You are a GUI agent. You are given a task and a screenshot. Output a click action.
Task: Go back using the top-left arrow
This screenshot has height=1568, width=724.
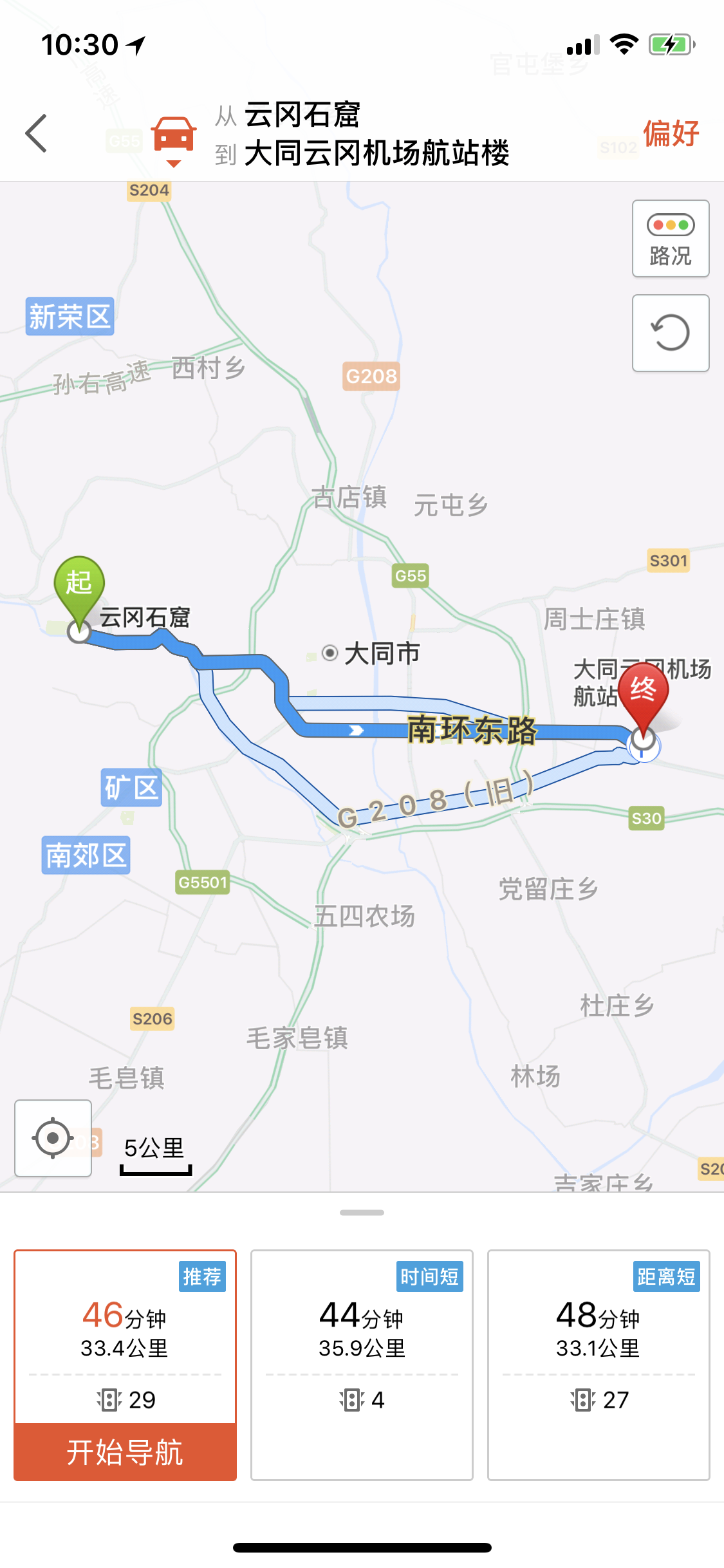pyautogui.click(x=37, y=133)
